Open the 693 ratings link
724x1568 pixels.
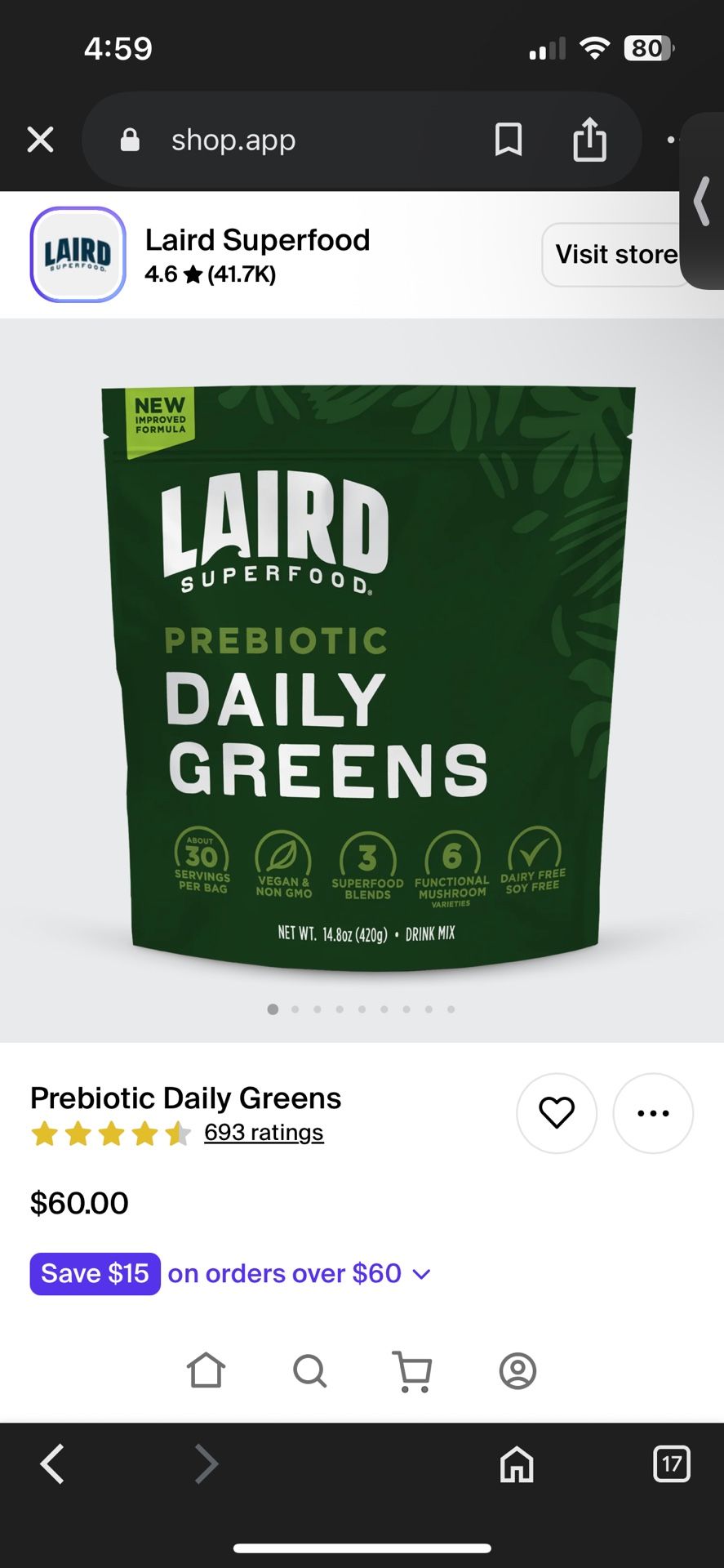pyautogui.click(x=263, y=1133)
